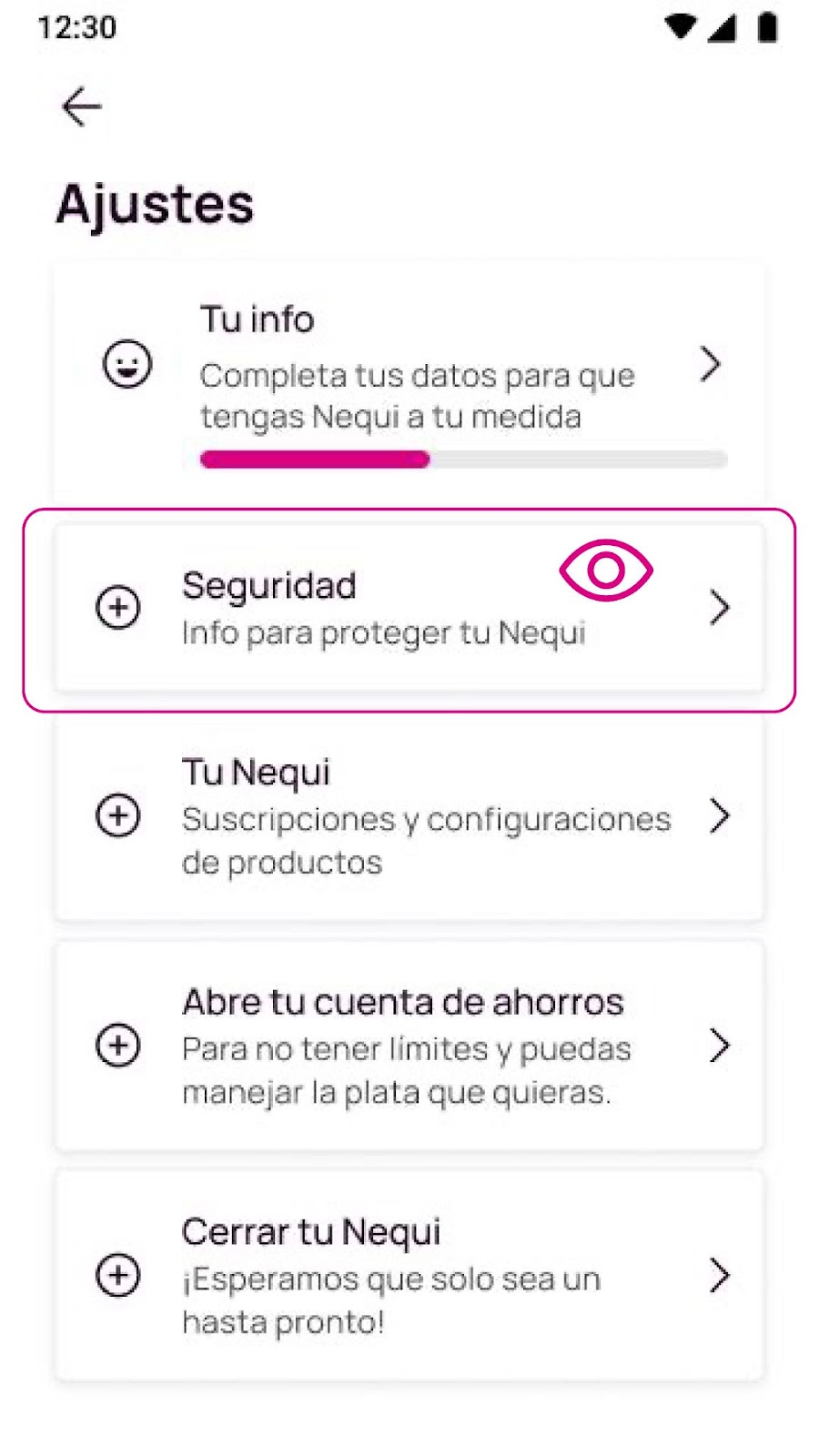This screenshot has height=1456, width=819.
Task: Tap the plus icon beside Tu Nequi
Action: point(117,817)
